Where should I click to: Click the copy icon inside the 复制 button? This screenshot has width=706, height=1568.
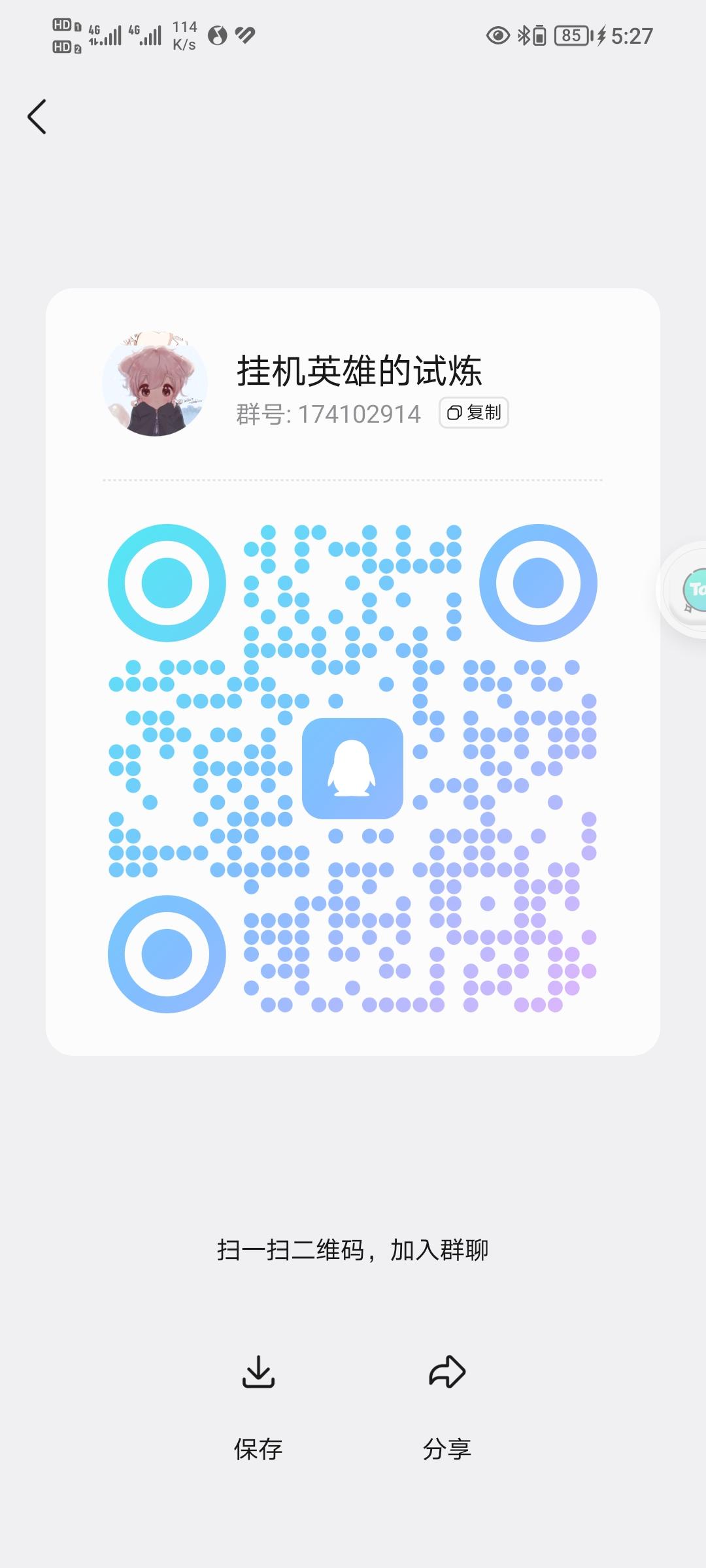pos(454,413)
